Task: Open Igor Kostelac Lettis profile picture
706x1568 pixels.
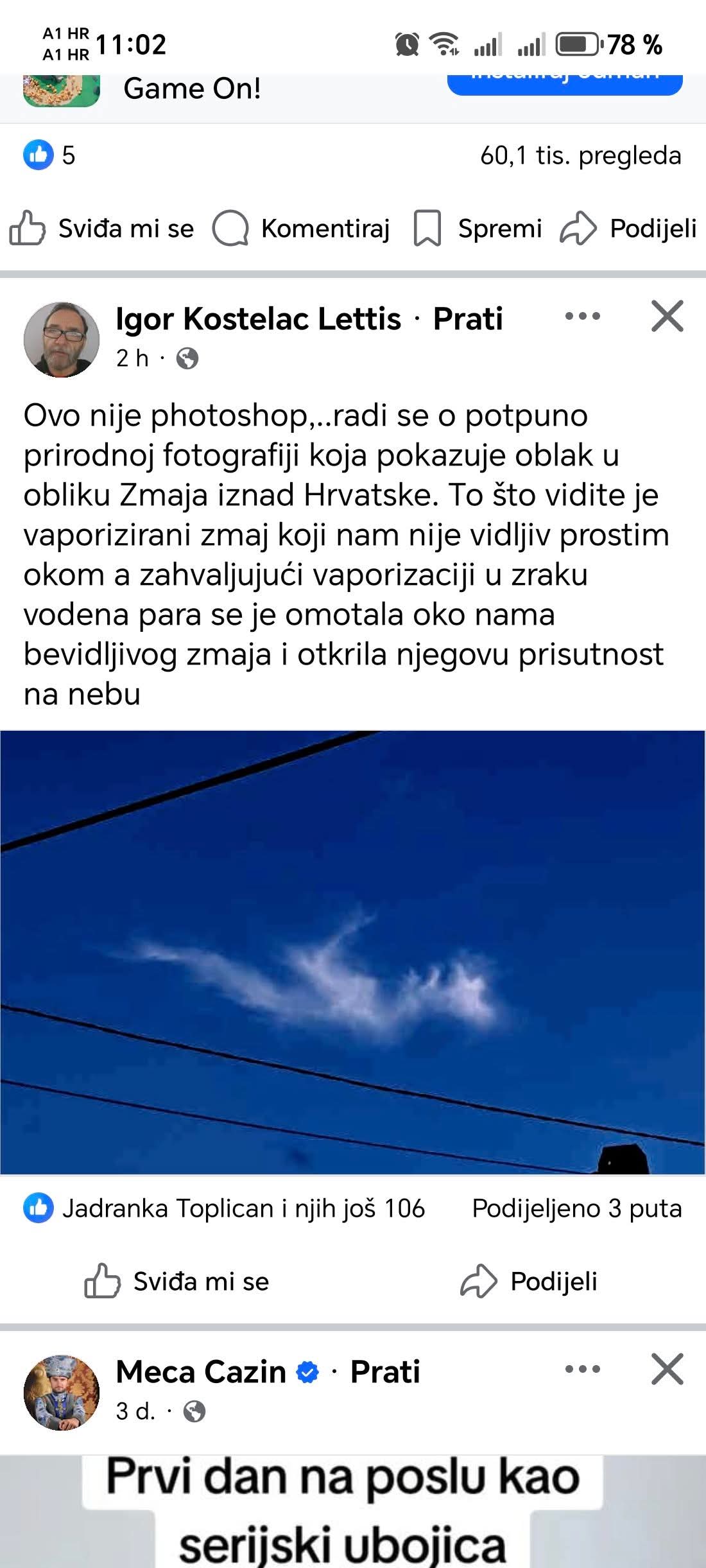Action: click(62, 340)
